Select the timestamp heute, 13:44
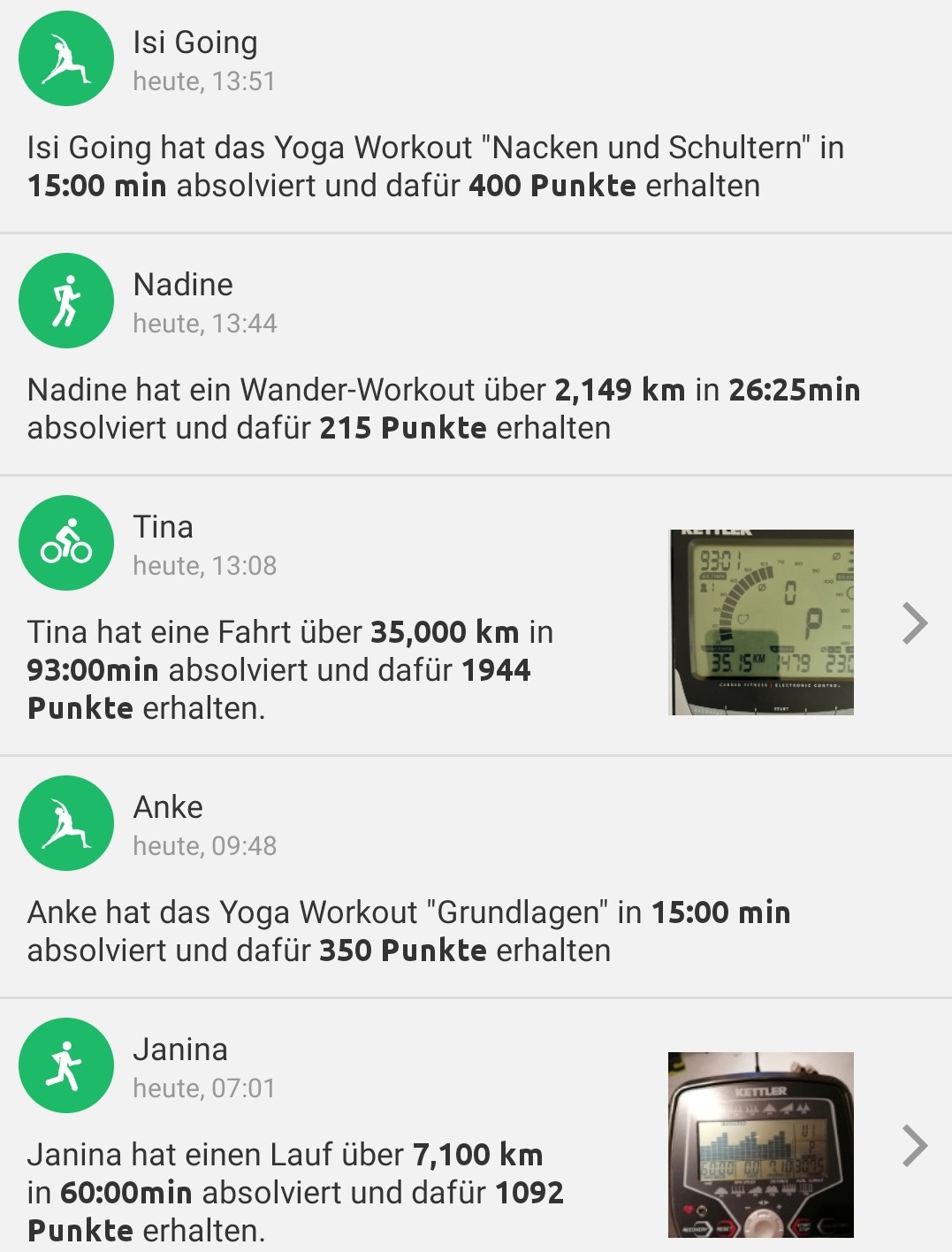This screenshot has width=952, height=1252. pyautogui.click(x=205, y=324)
